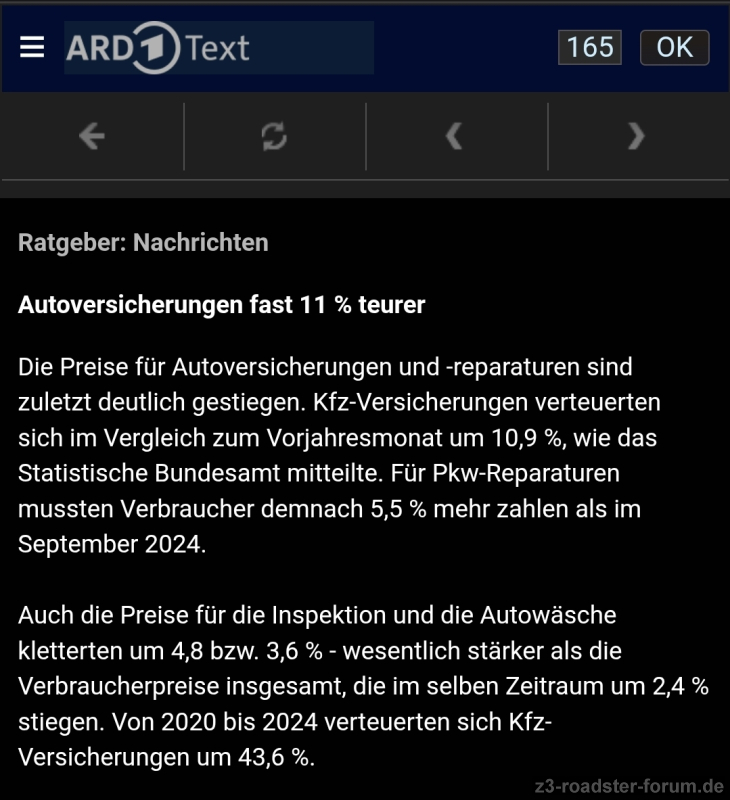Show the previous teletext page
The image size is (730, 800).
tap(455, 136)
